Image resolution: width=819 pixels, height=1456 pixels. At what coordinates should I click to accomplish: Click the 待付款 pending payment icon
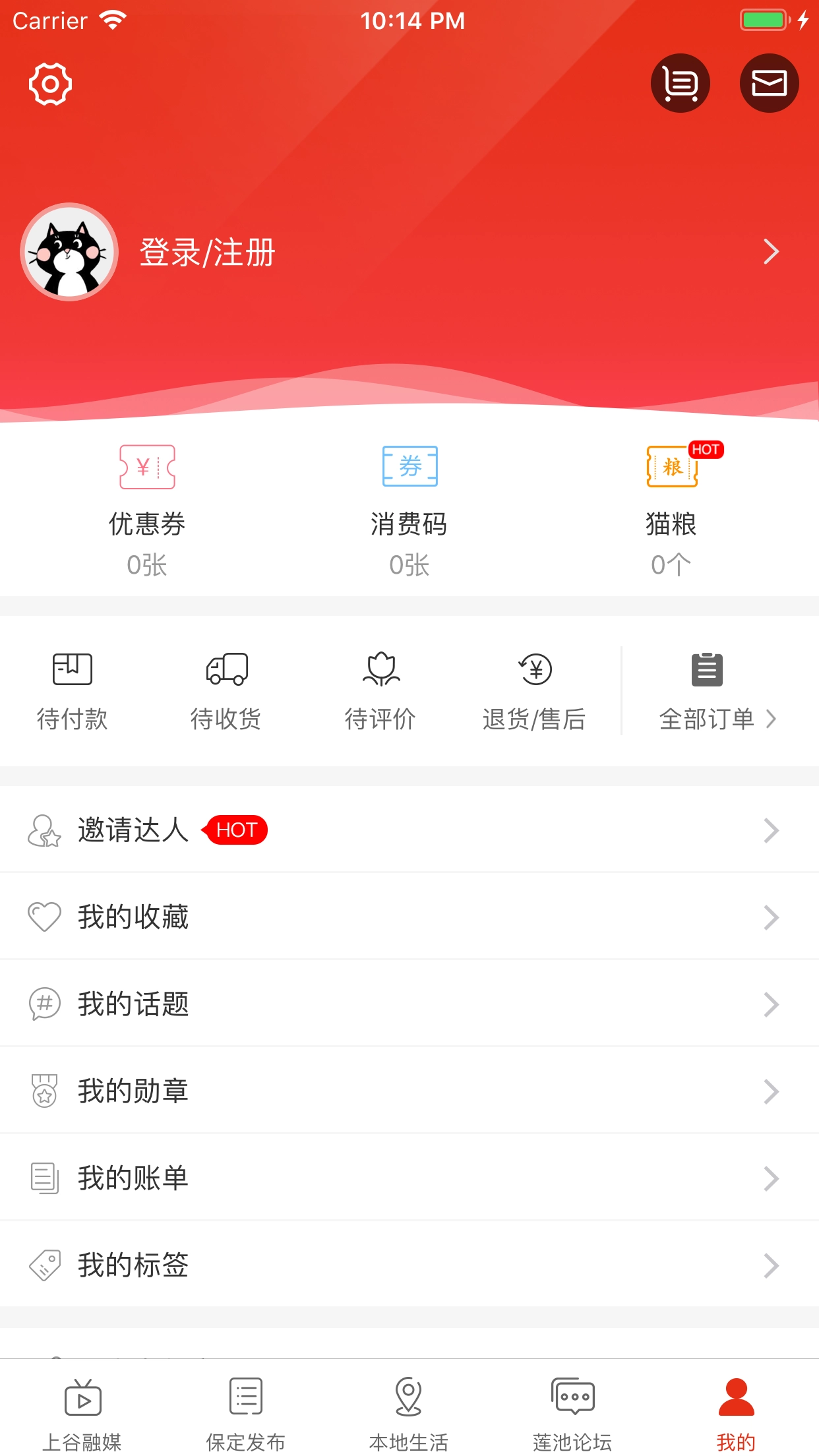pyautogui.click(x=73, y=669)
